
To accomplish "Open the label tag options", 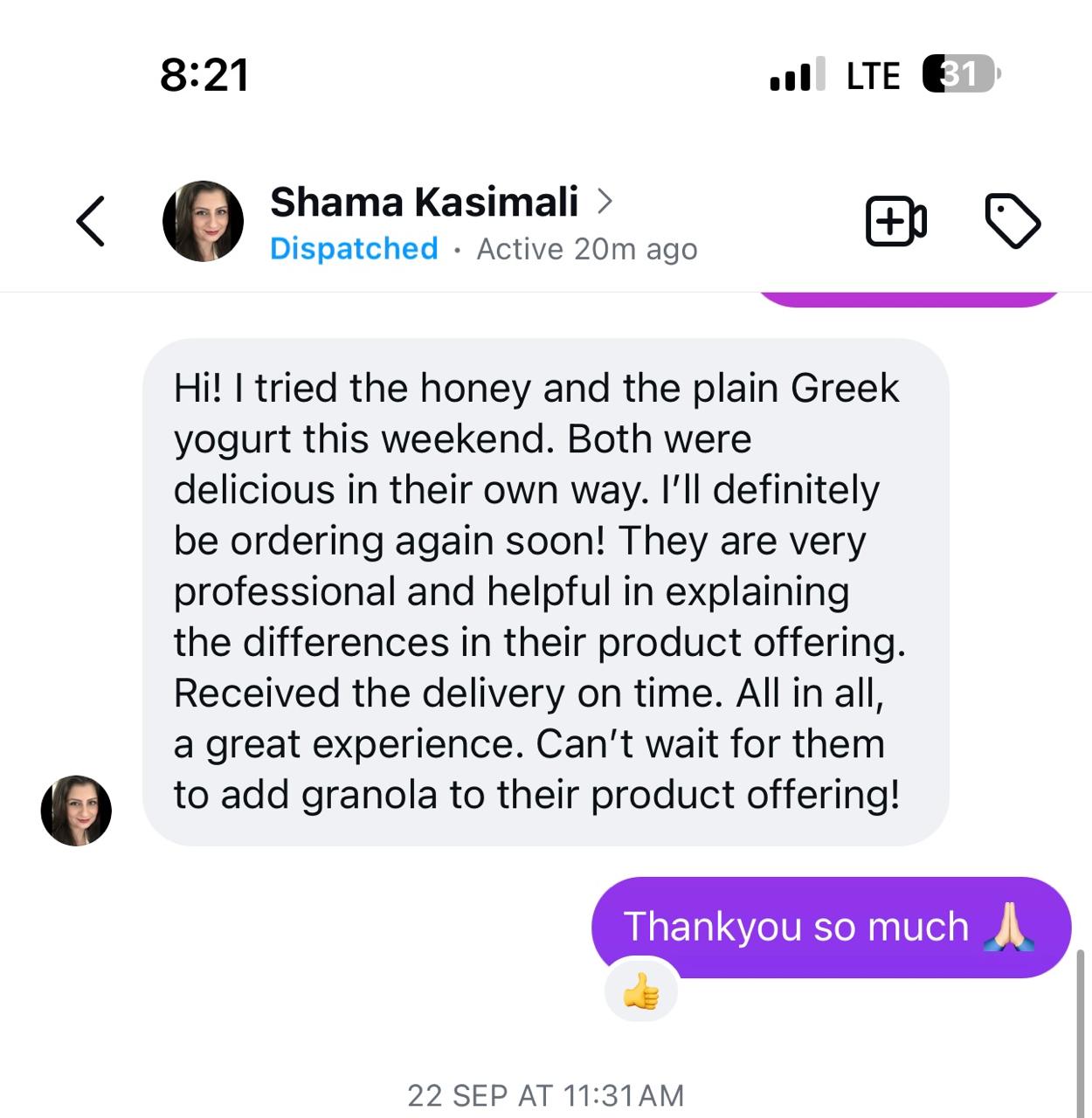I will (1012, 221).
